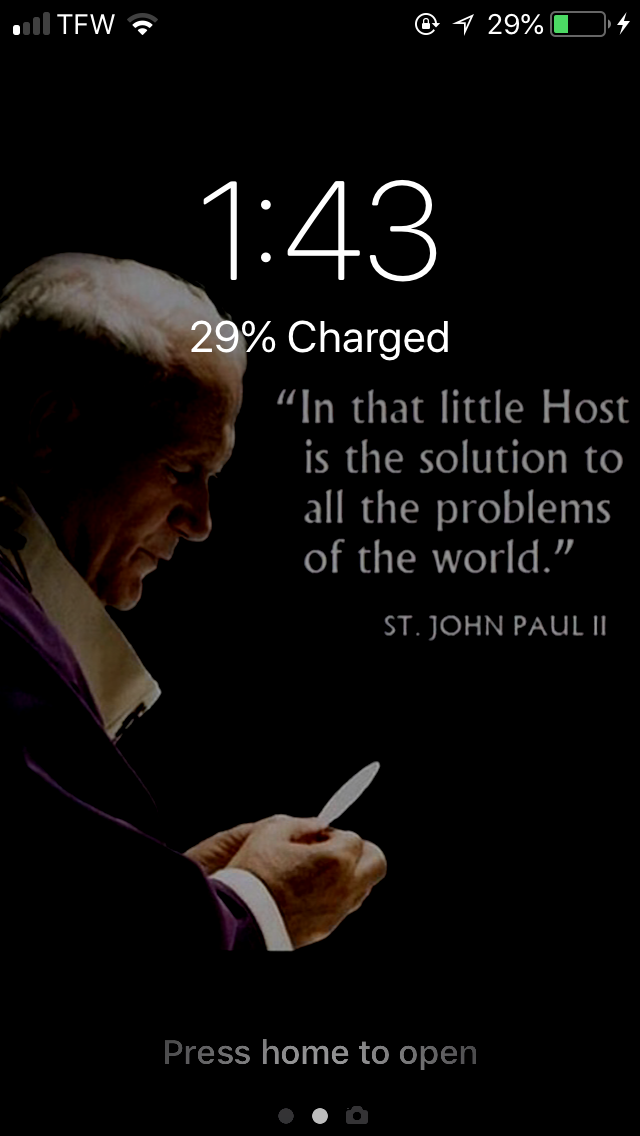Select the first page indicator dot

tap(286, 1115)
